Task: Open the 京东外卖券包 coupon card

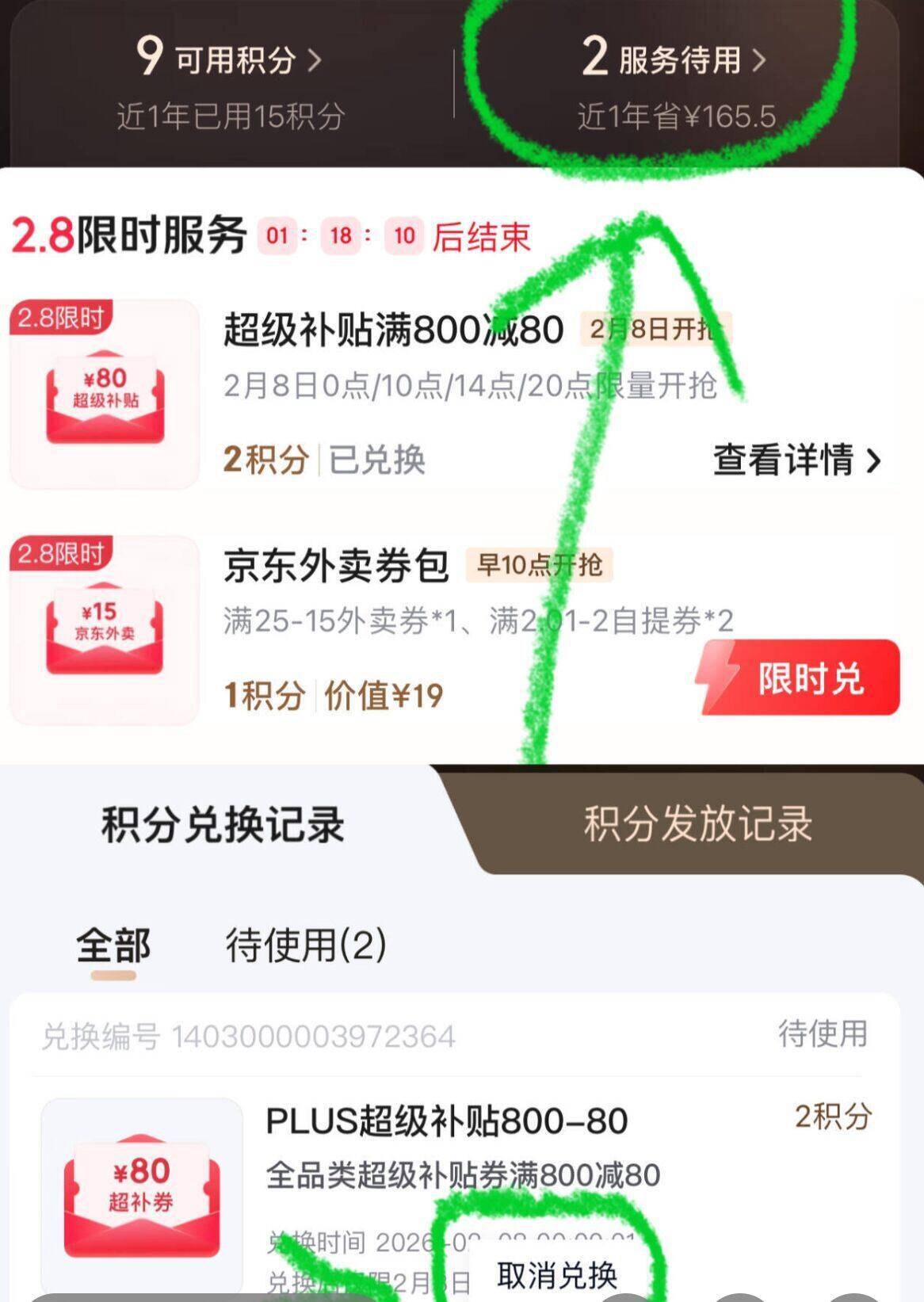Action: tap(455, 631)
